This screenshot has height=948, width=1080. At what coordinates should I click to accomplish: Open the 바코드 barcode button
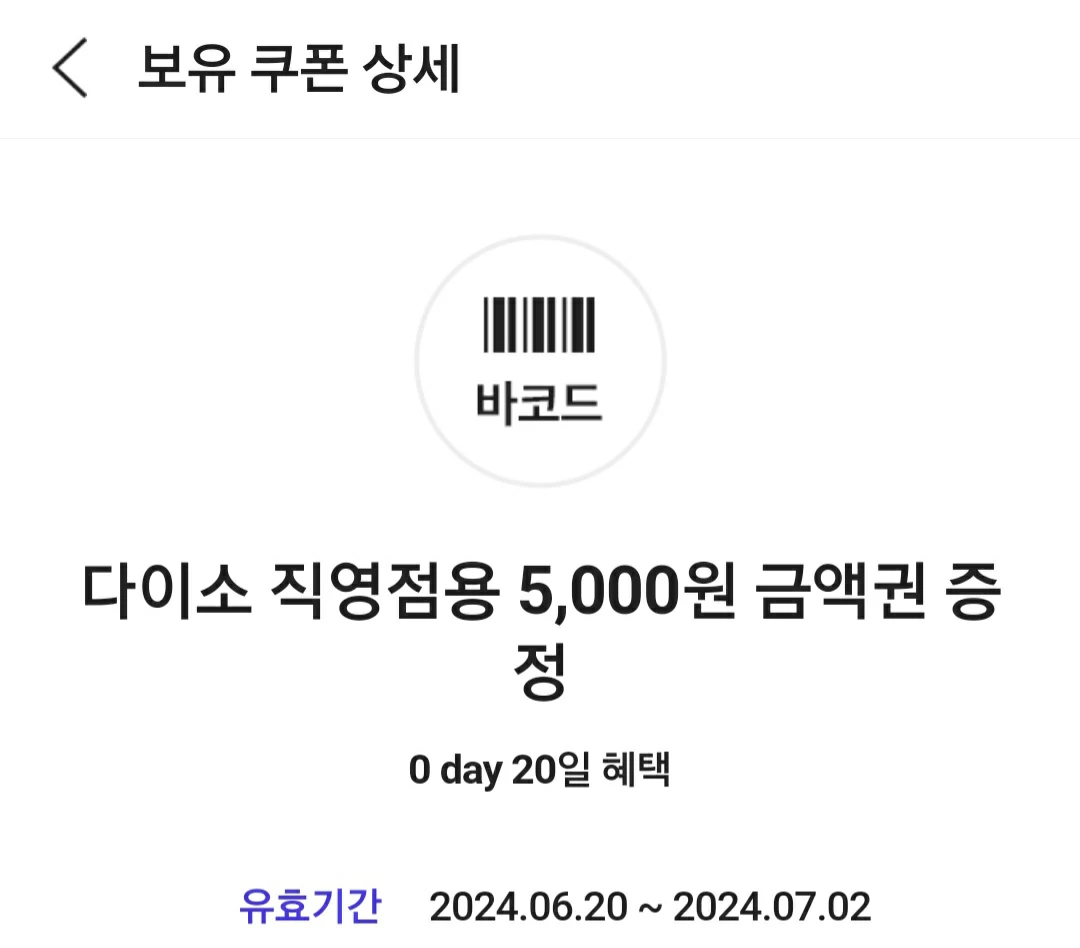(540, 361)
